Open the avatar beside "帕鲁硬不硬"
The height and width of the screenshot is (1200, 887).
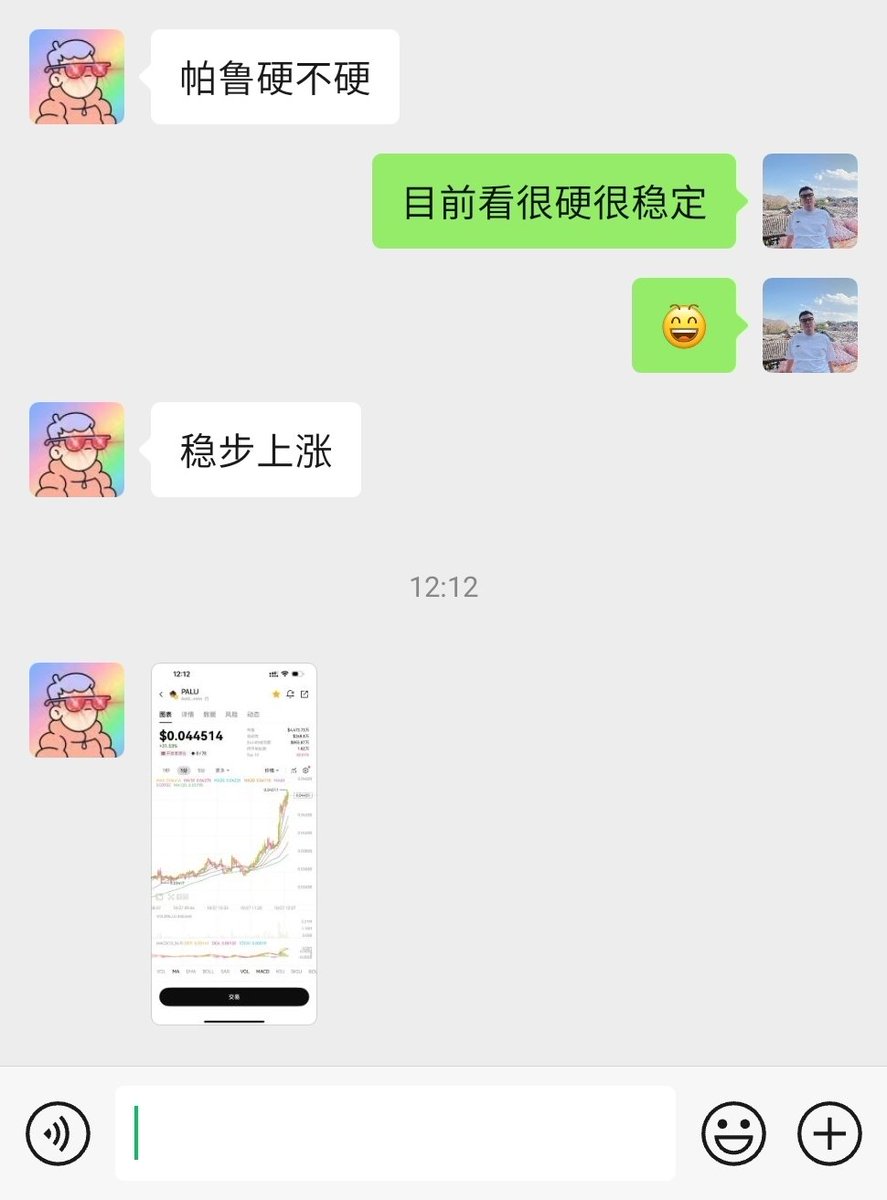click(x=77, y=77)
